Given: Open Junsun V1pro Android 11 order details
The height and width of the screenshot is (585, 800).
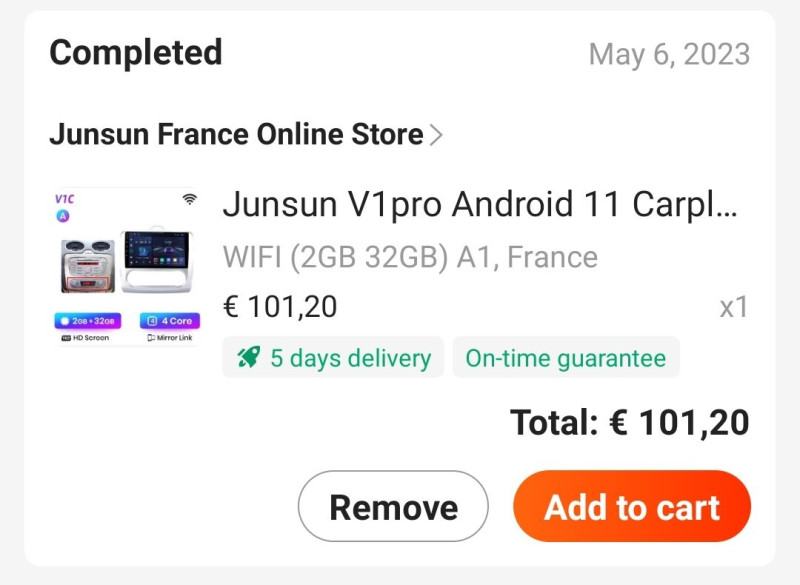Looking at the screenshot, I should pyautogui.click(x=480, y=206).
